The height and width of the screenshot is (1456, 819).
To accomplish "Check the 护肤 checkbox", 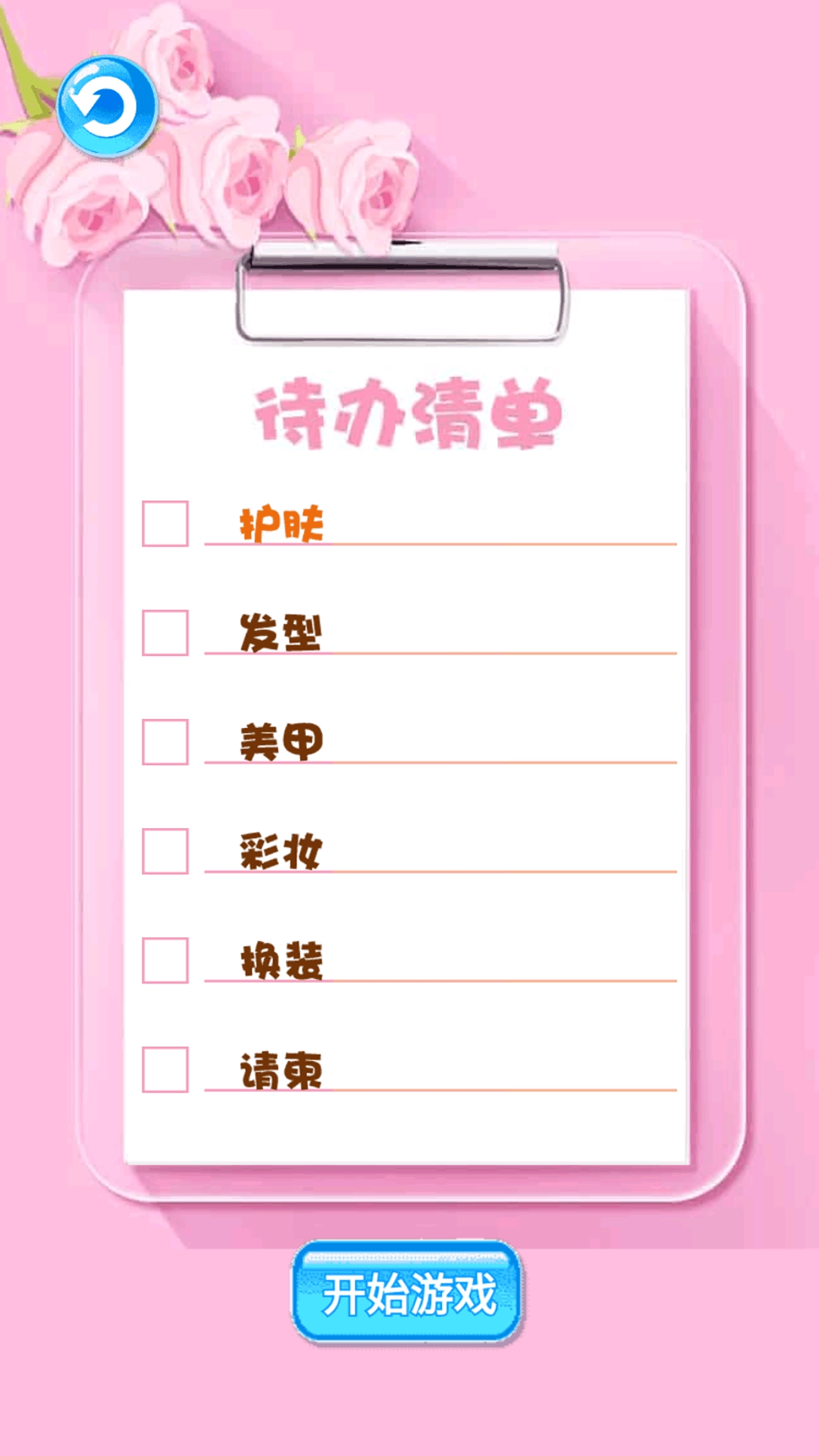I will [165, 523].
